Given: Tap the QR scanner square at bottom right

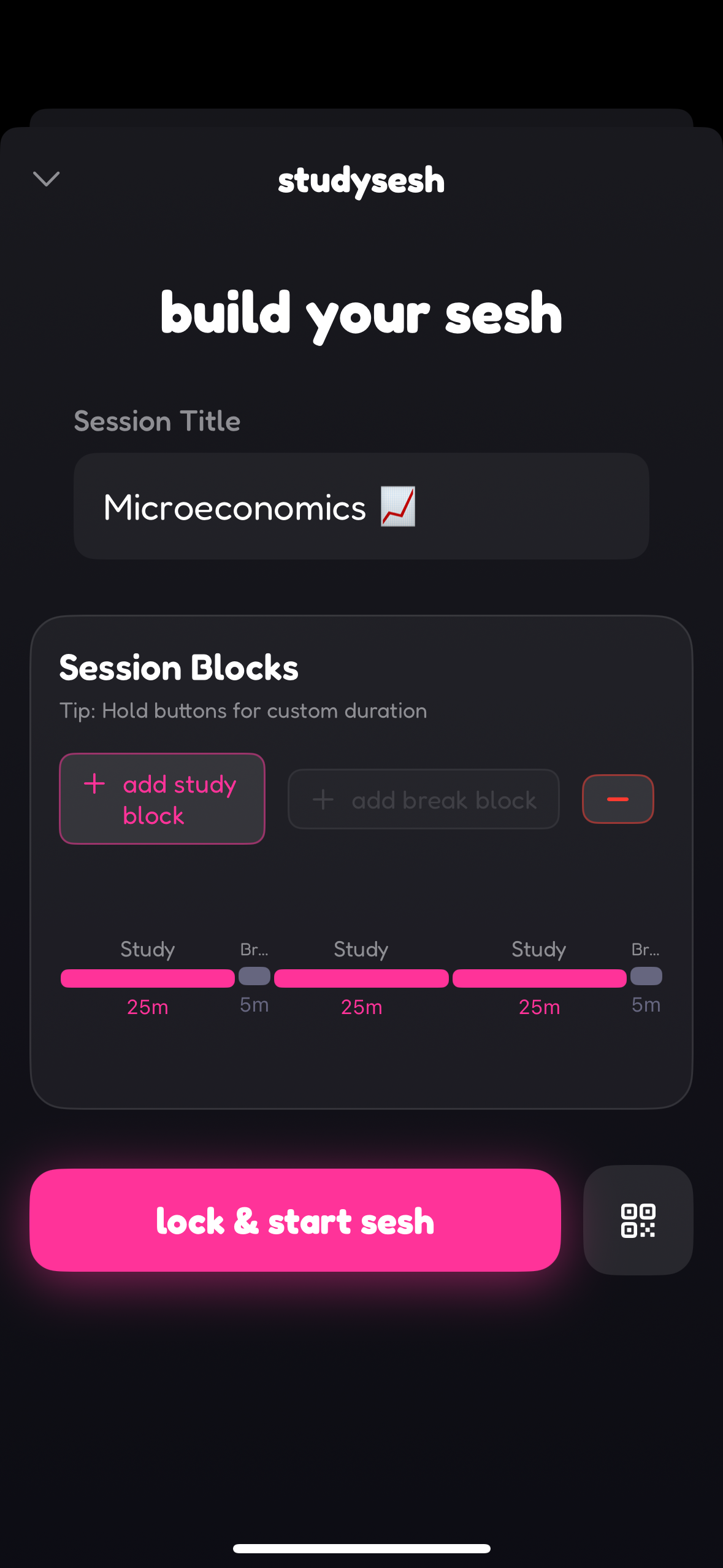Looking at the screenshot, I should 637,1220.
